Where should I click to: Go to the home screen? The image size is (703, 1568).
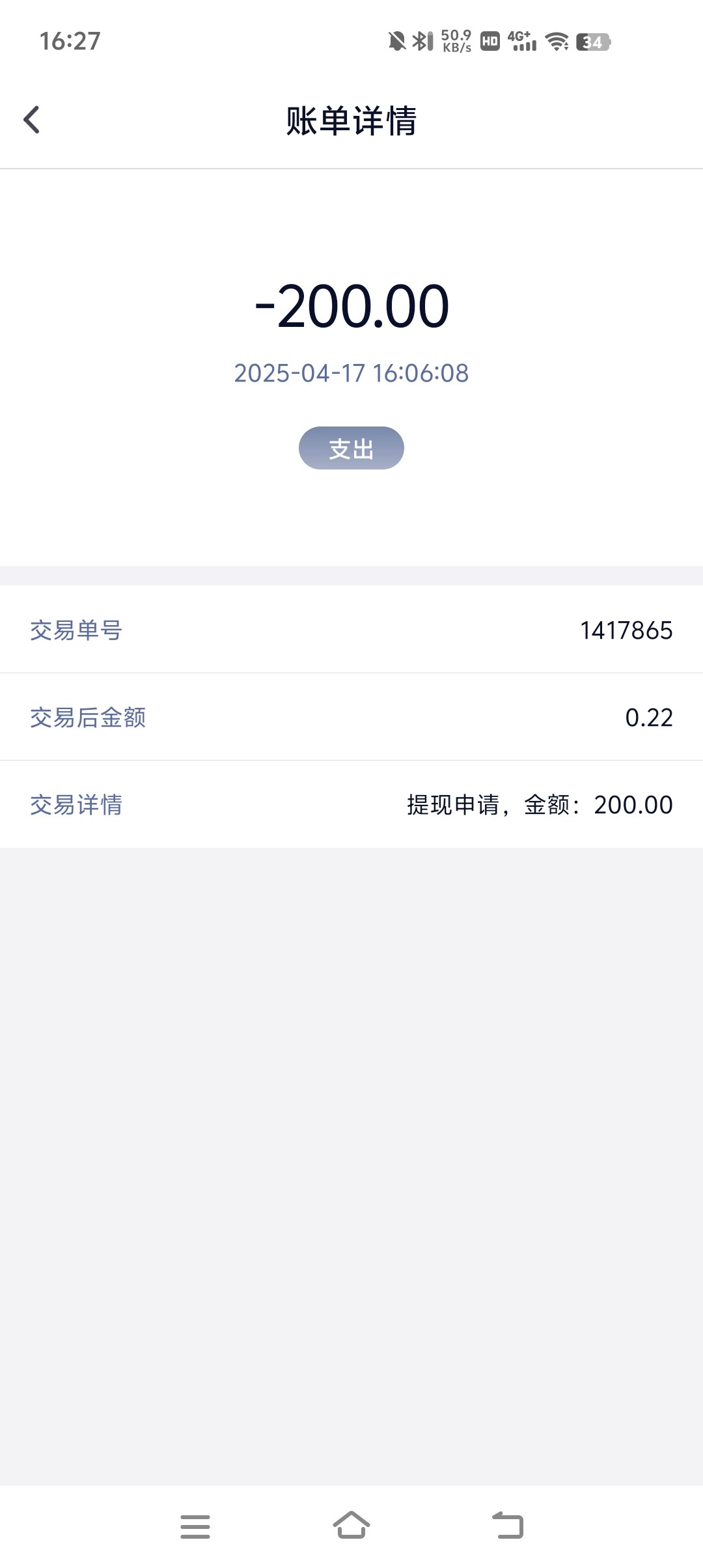pos(351,1525)
